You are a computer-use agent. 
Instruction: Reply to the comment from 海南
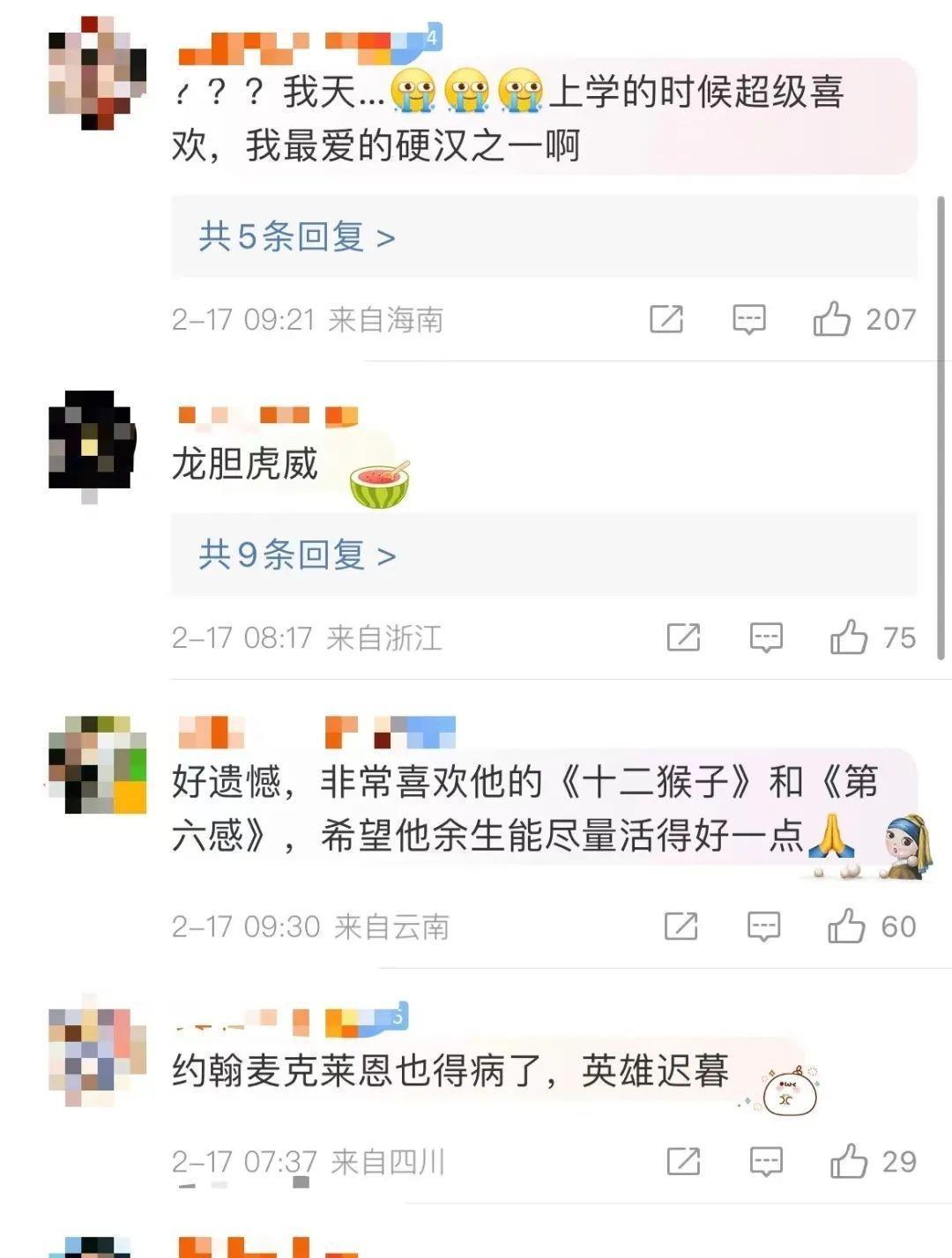[x=749, y=319]
